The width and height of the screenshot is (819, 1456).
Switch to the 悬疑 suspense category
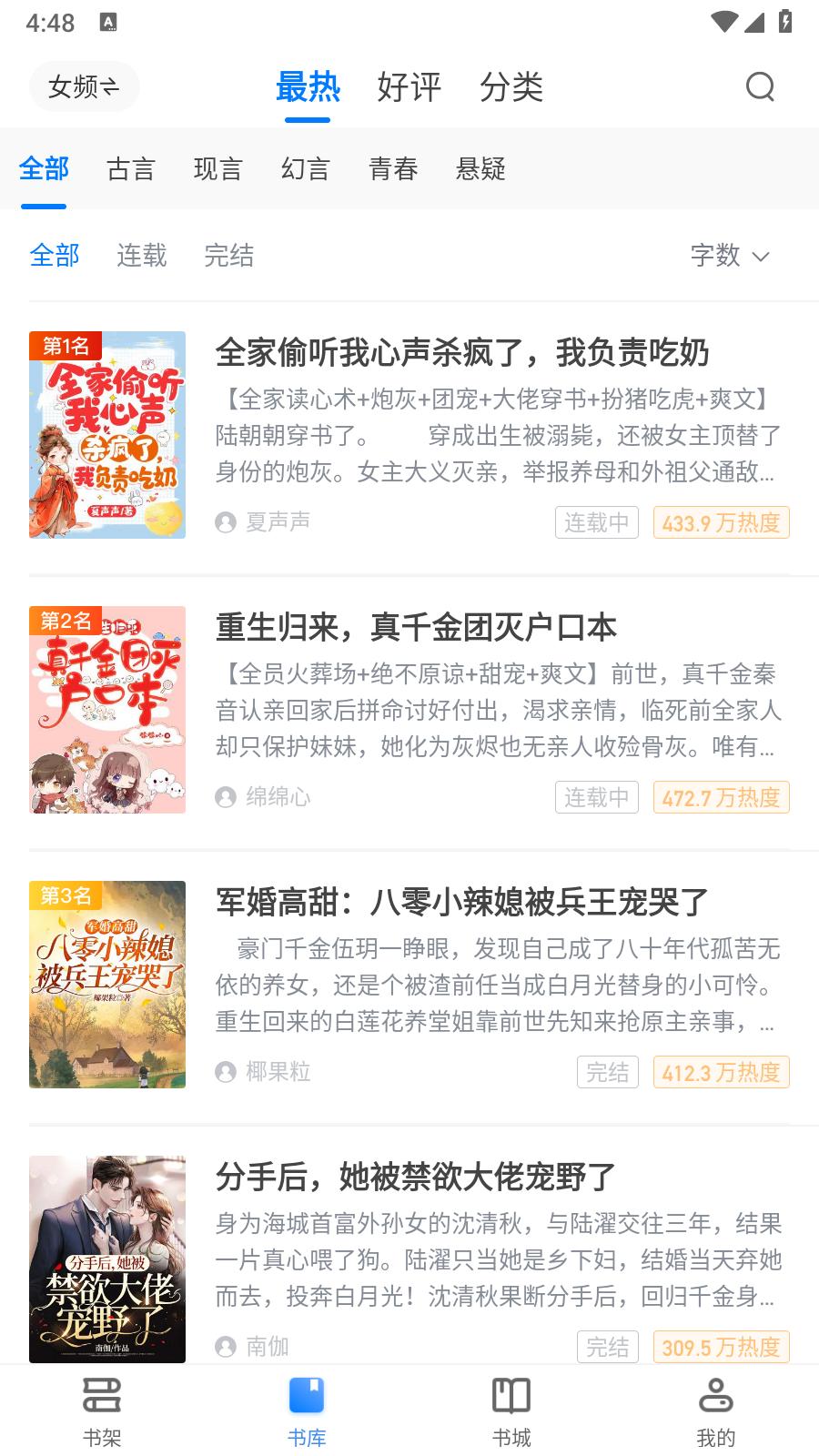point(482,169)
